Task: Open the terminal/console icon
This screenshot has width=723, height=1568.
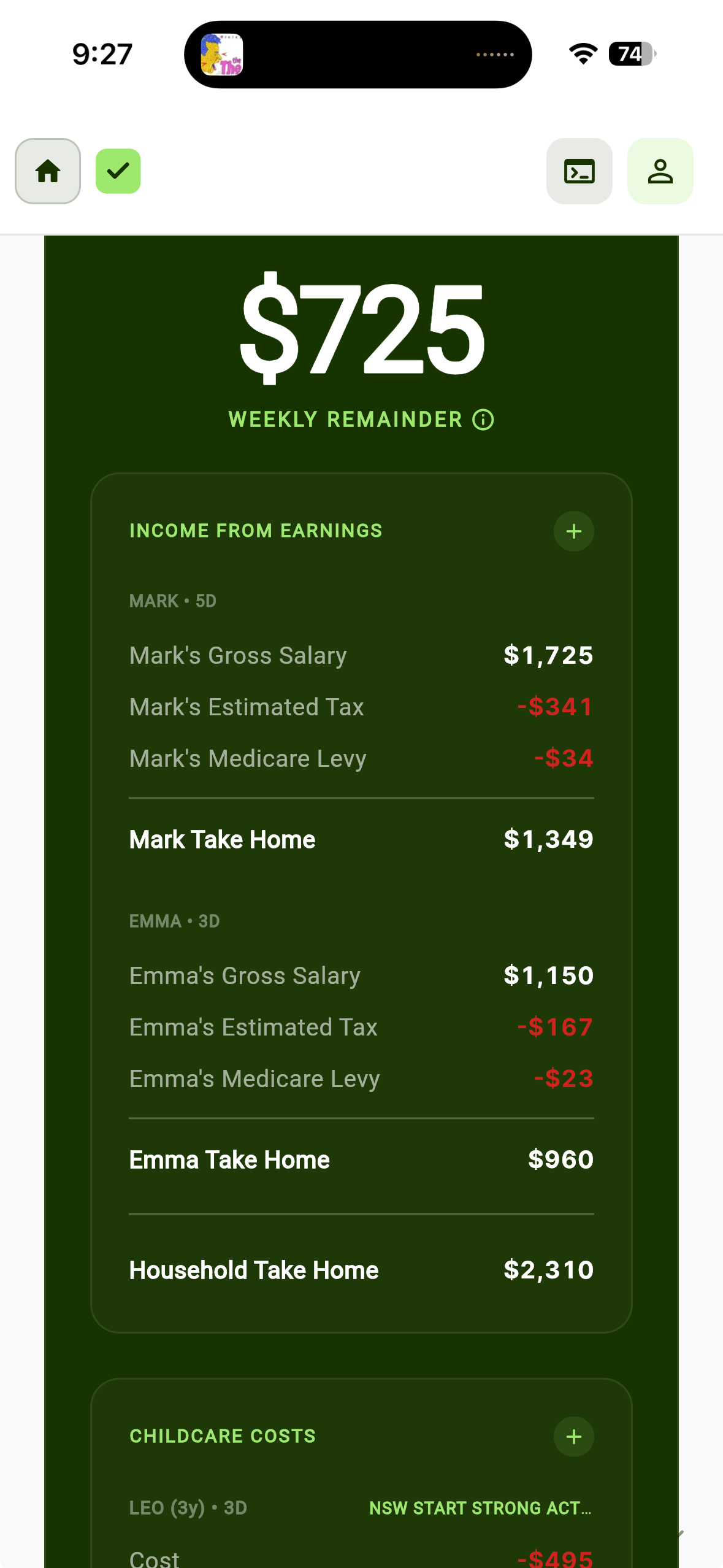Action: [x=579, y=172]
